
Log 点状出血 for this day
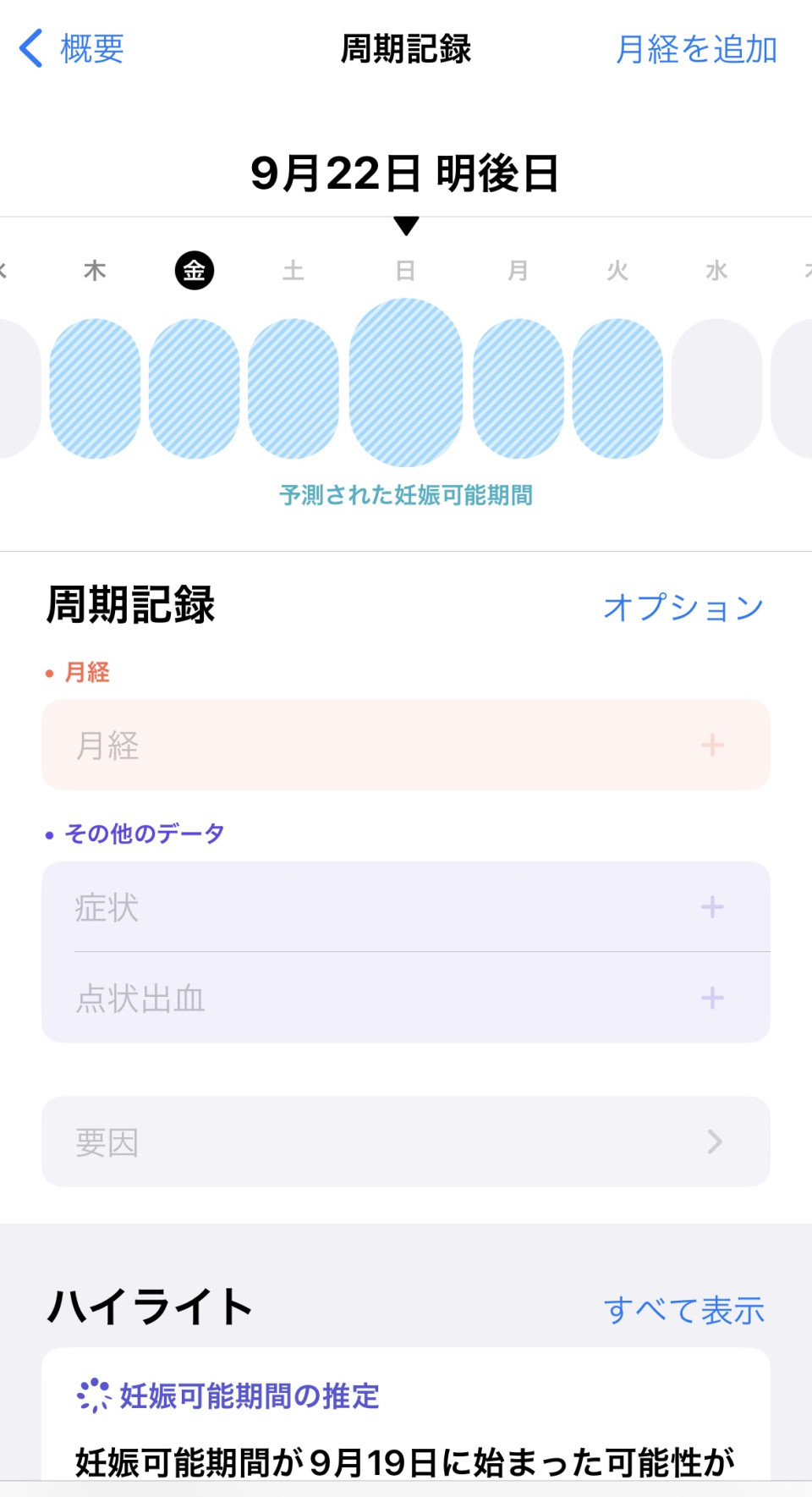coord(406,998)
